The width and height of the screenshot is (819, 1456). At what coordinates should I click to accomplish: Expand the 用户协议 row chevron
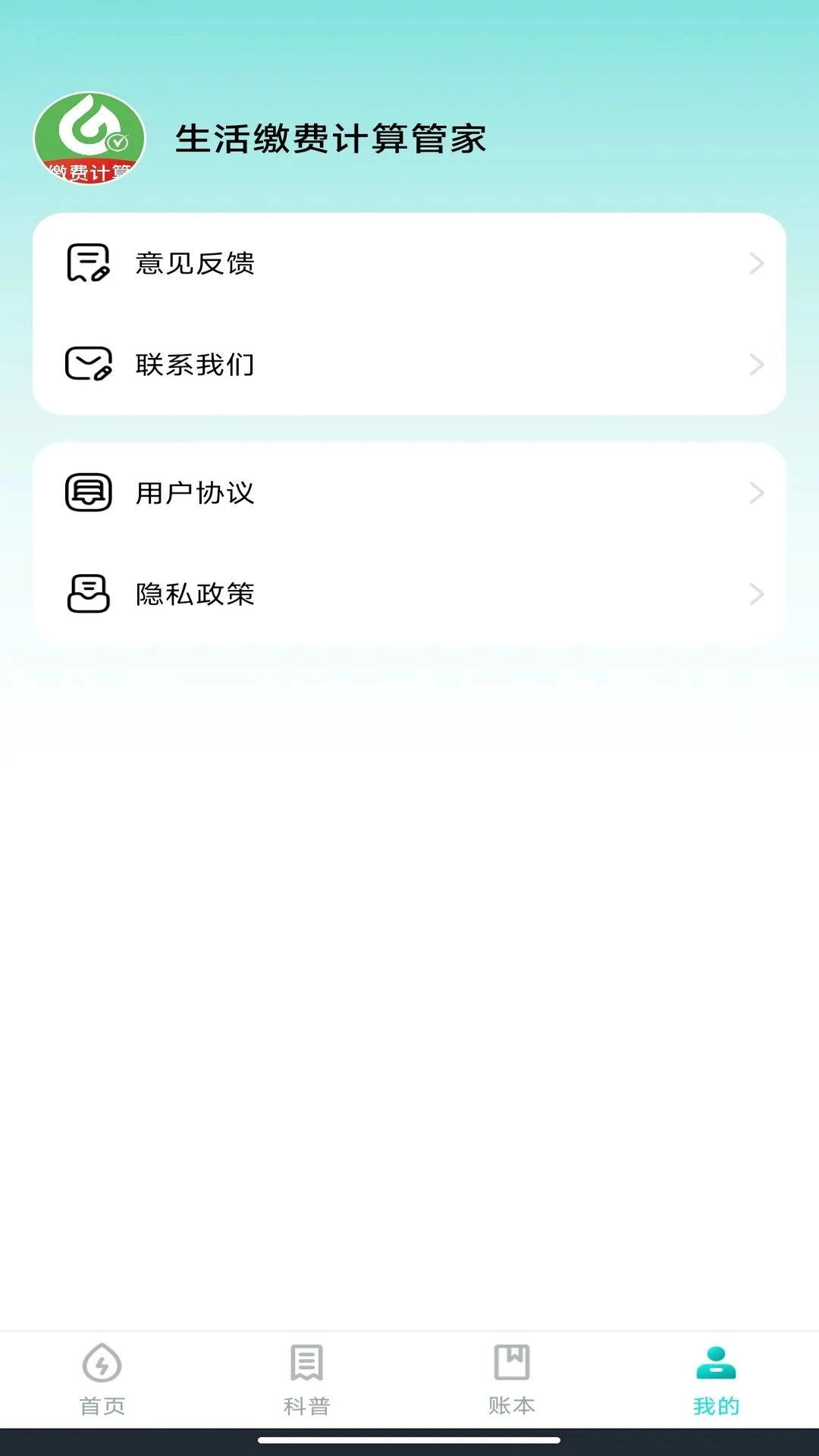point(756,494)
